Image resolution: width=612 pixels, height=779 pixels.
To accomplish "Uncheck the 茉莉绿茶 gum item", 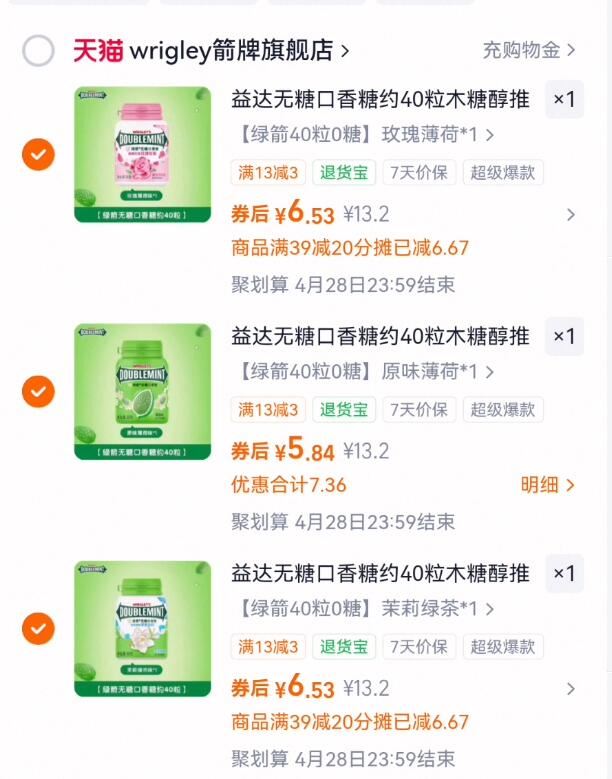I will coord(38,628).
